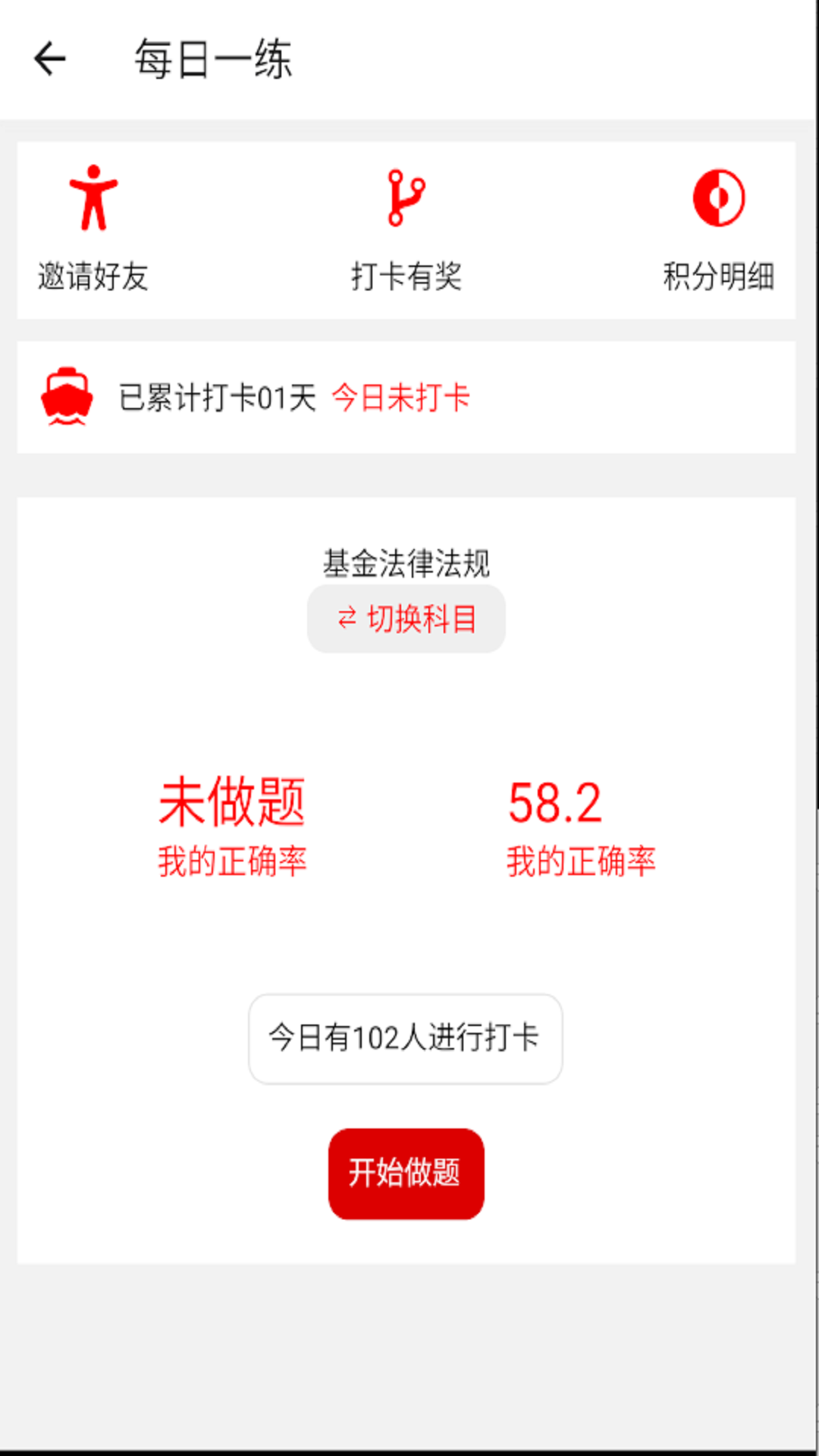Select the 邀请好友 label text
The height and width of the screenshot is (1456, 819).
[93, 276]
